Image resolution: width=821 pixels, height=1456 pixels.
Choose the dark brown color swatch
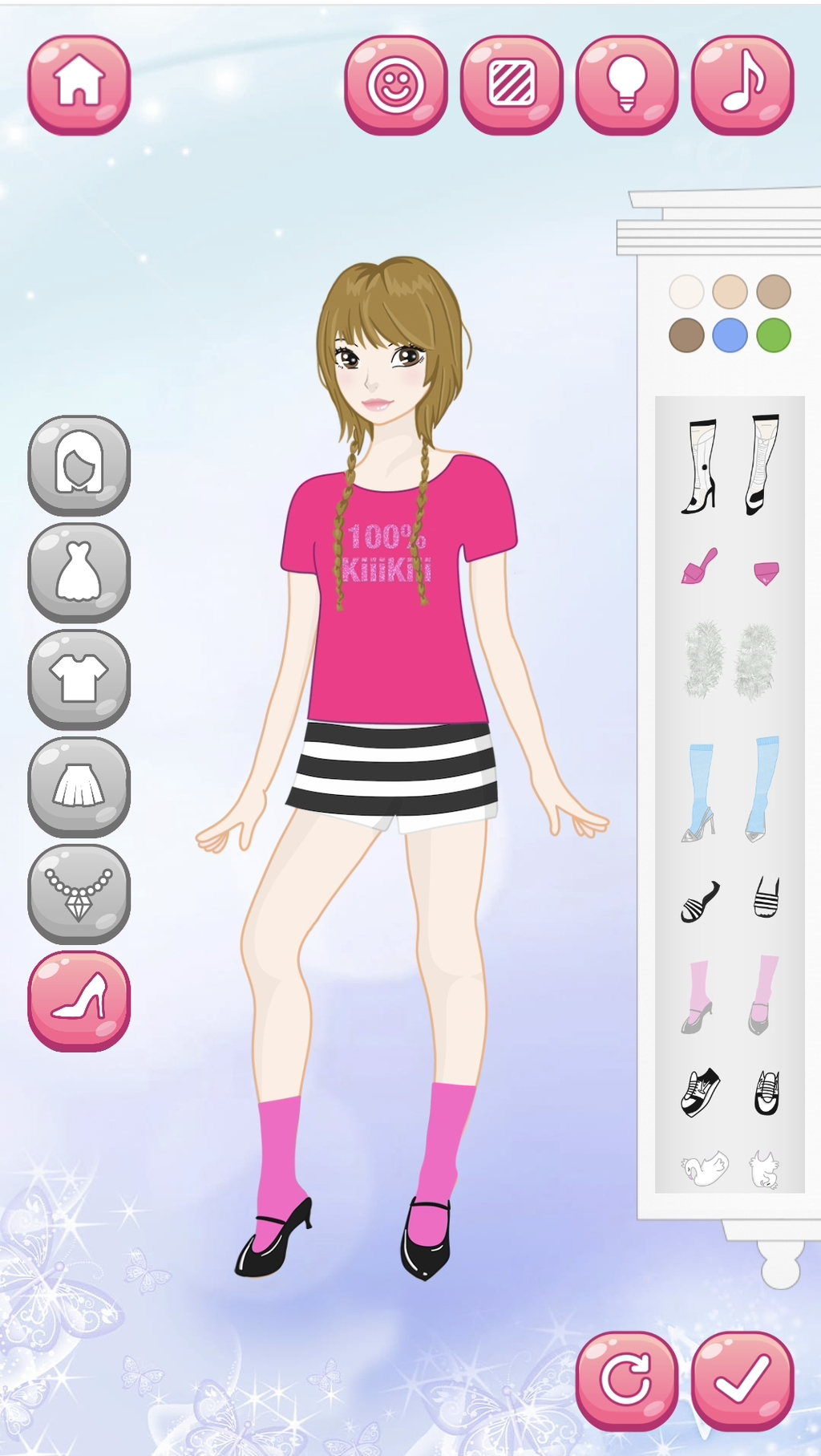pos(686,335)
